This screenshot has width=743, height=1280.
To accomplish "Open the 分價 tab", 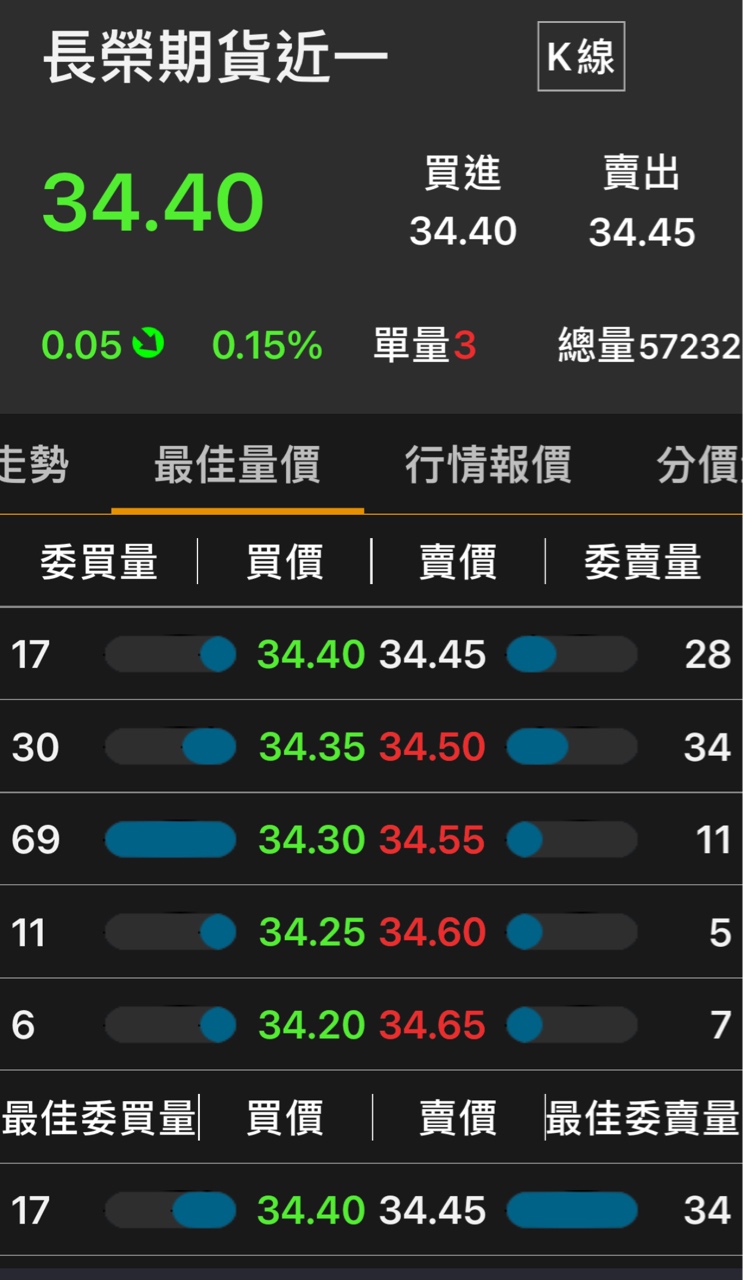I will 698,466.
